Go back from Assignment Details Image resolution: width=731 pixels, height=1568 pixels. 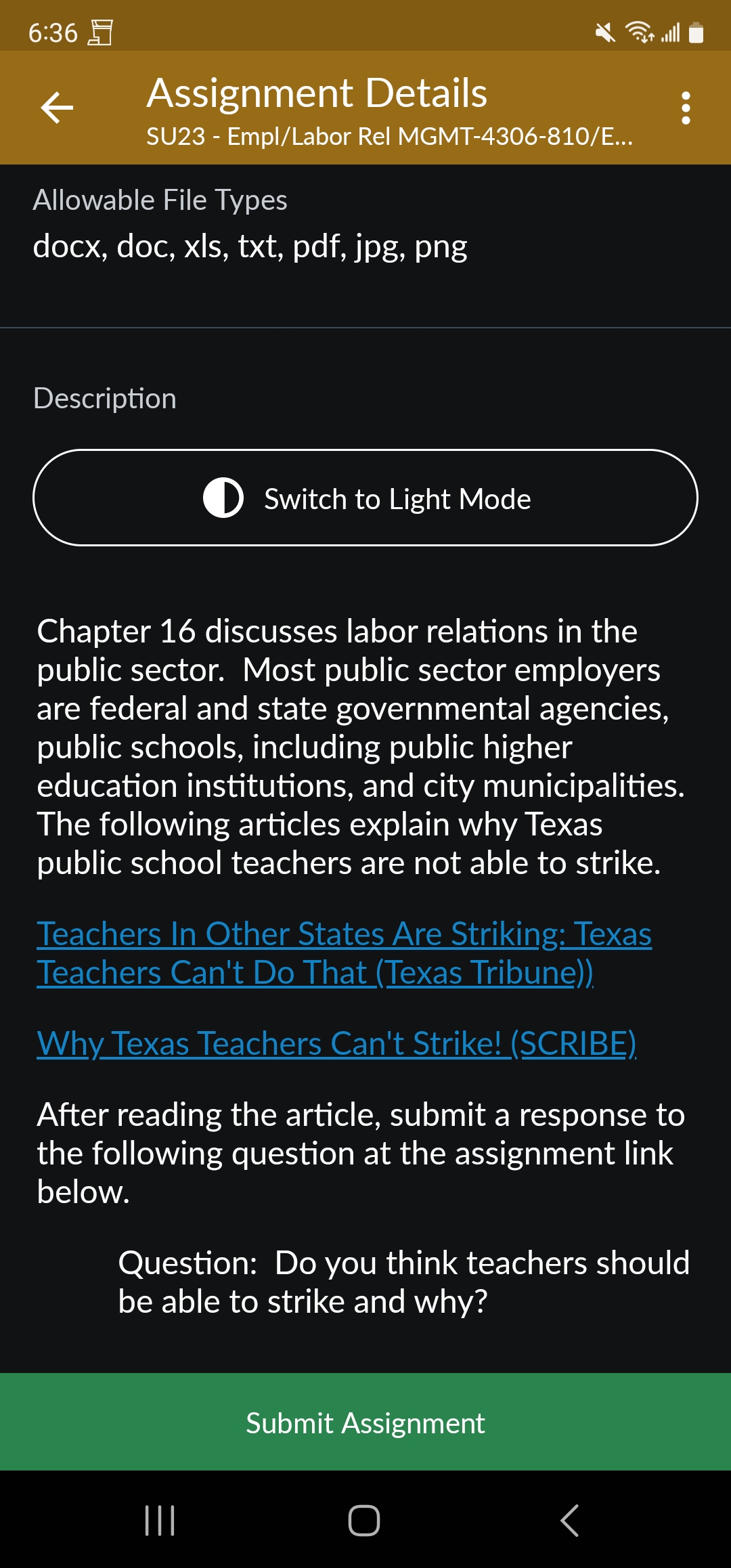pos(57,108)
